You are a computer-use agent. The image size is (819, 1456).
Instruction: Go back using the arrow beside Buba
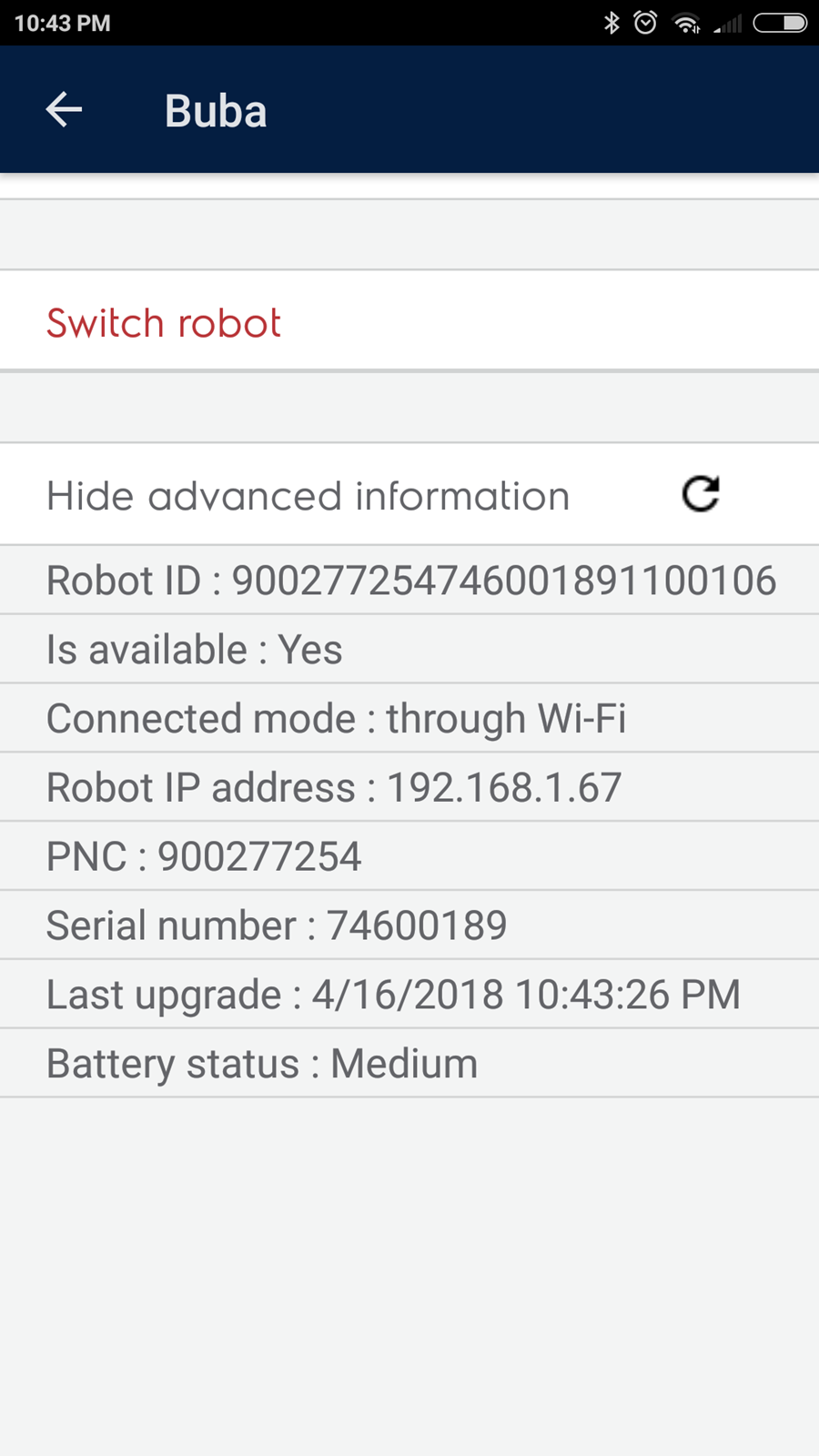click(x=64, y=110)
